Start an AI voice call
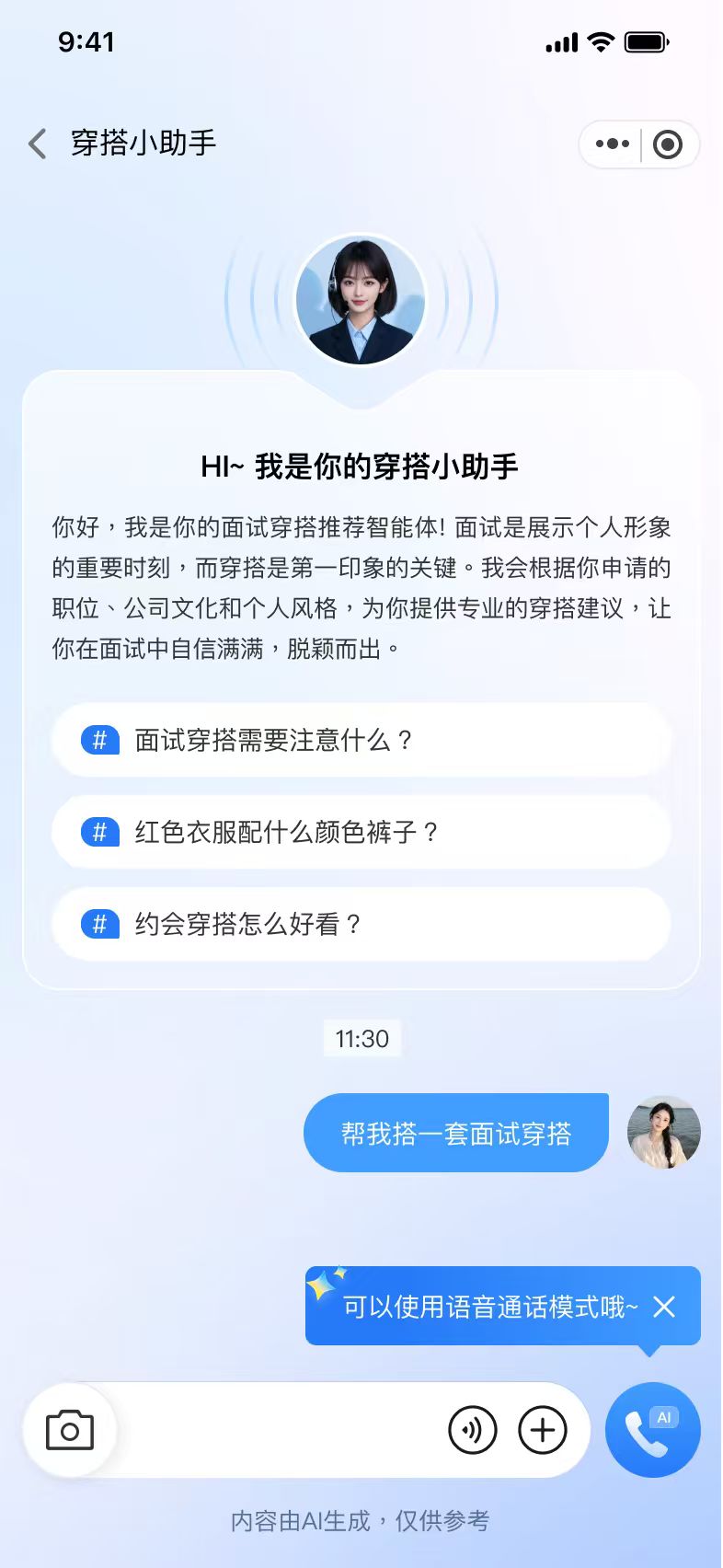 pyautogui.click(x=652, y=1429)
